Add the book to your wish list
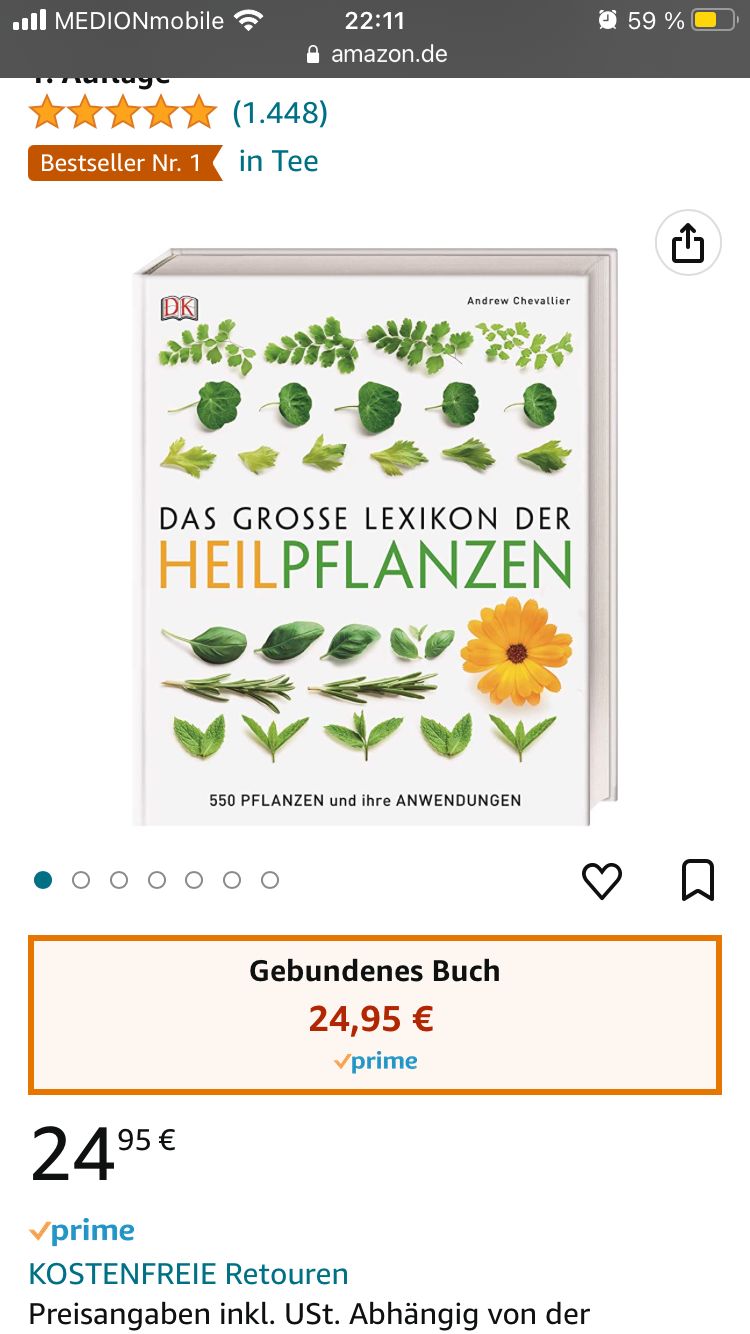Image resolution: width=750 pixels, height=1334 pixels. tap(602, 881)
